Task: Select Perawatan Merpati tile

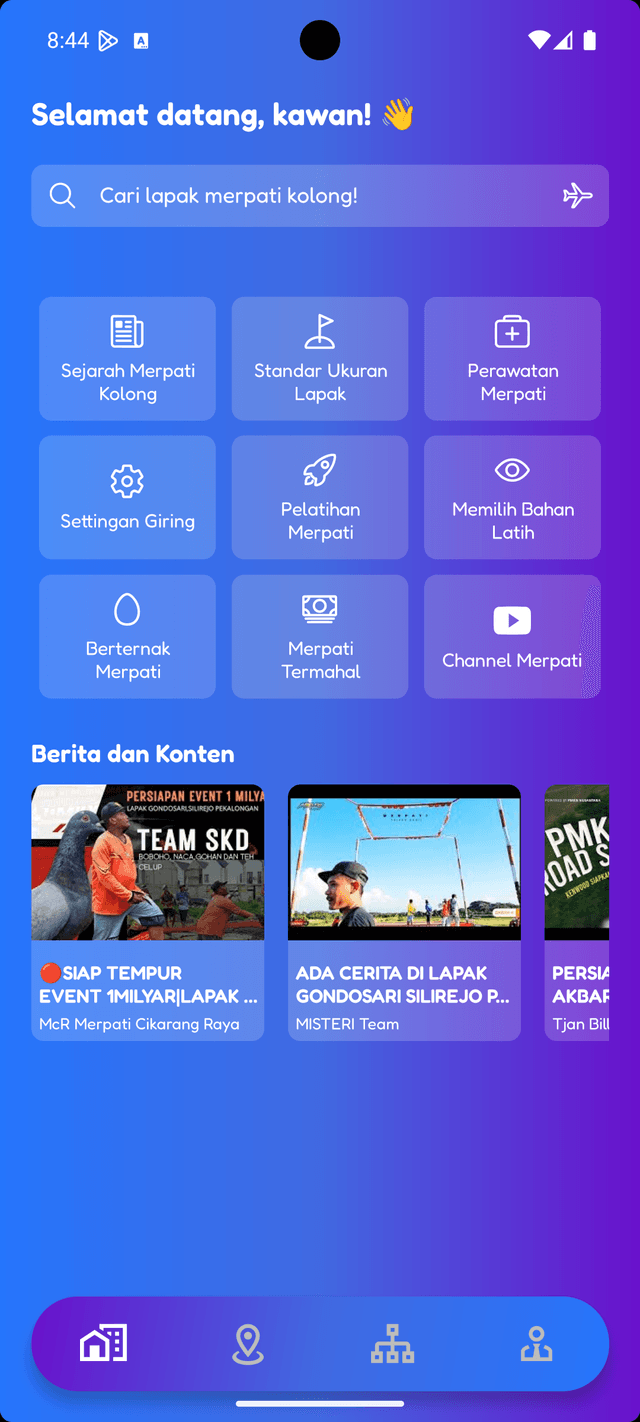Action: [x=512, y=358]
